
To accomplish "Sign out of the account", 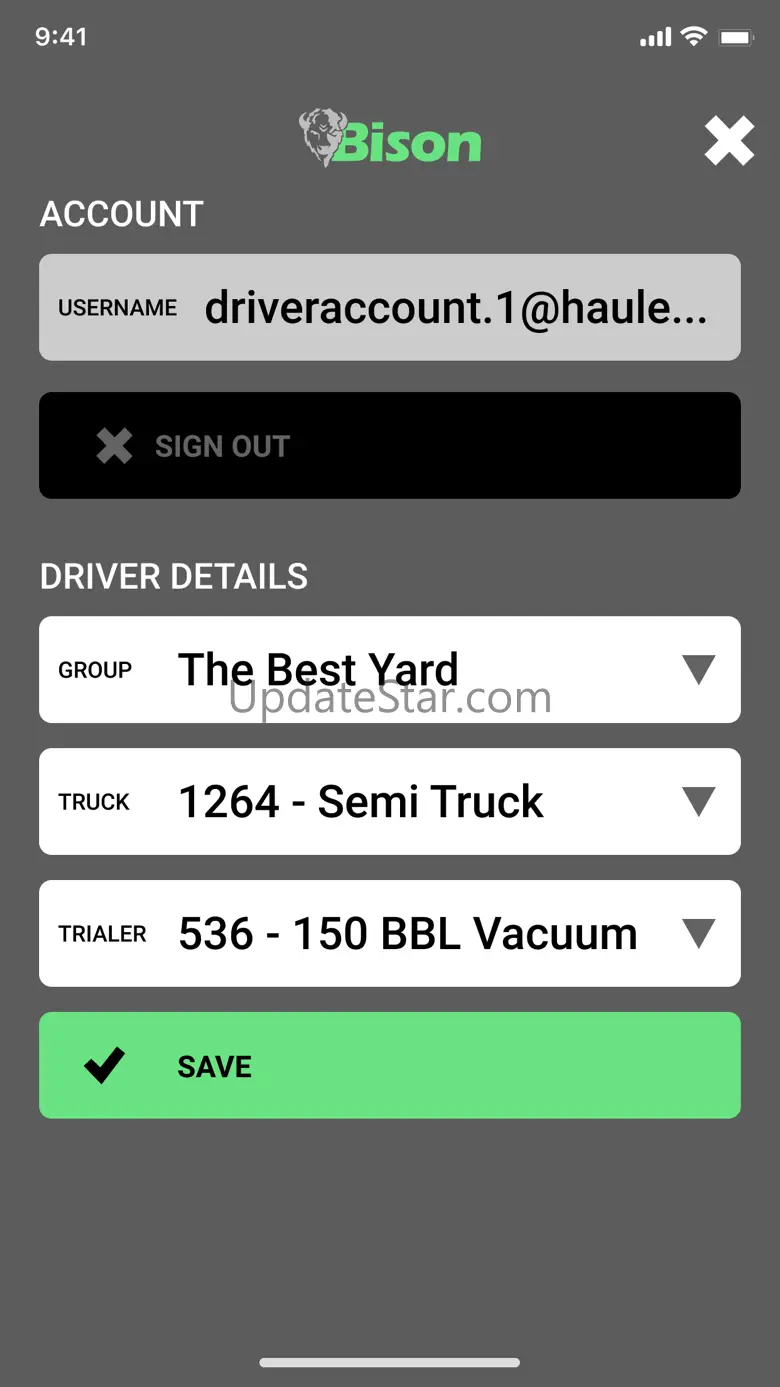I will coord(390,445).
